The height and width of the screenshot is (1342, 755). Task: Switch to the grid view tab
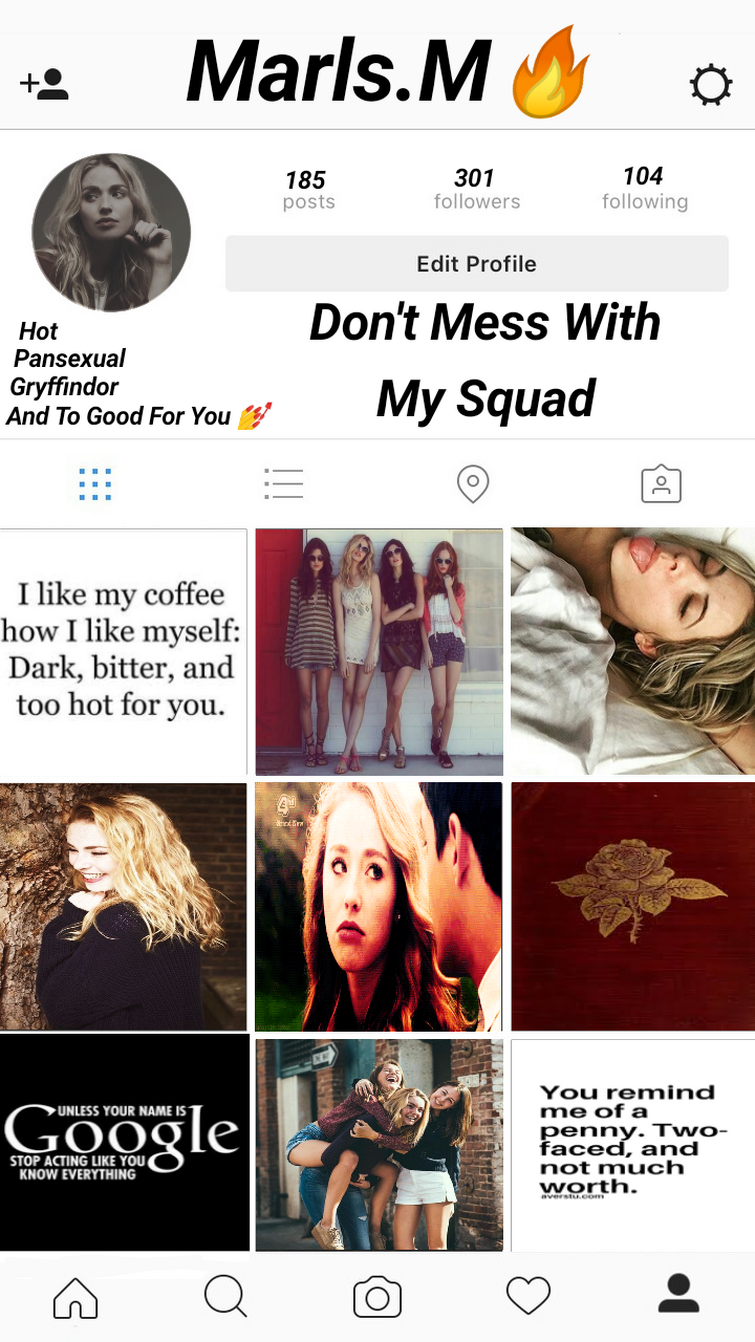(x=95, y=485)
